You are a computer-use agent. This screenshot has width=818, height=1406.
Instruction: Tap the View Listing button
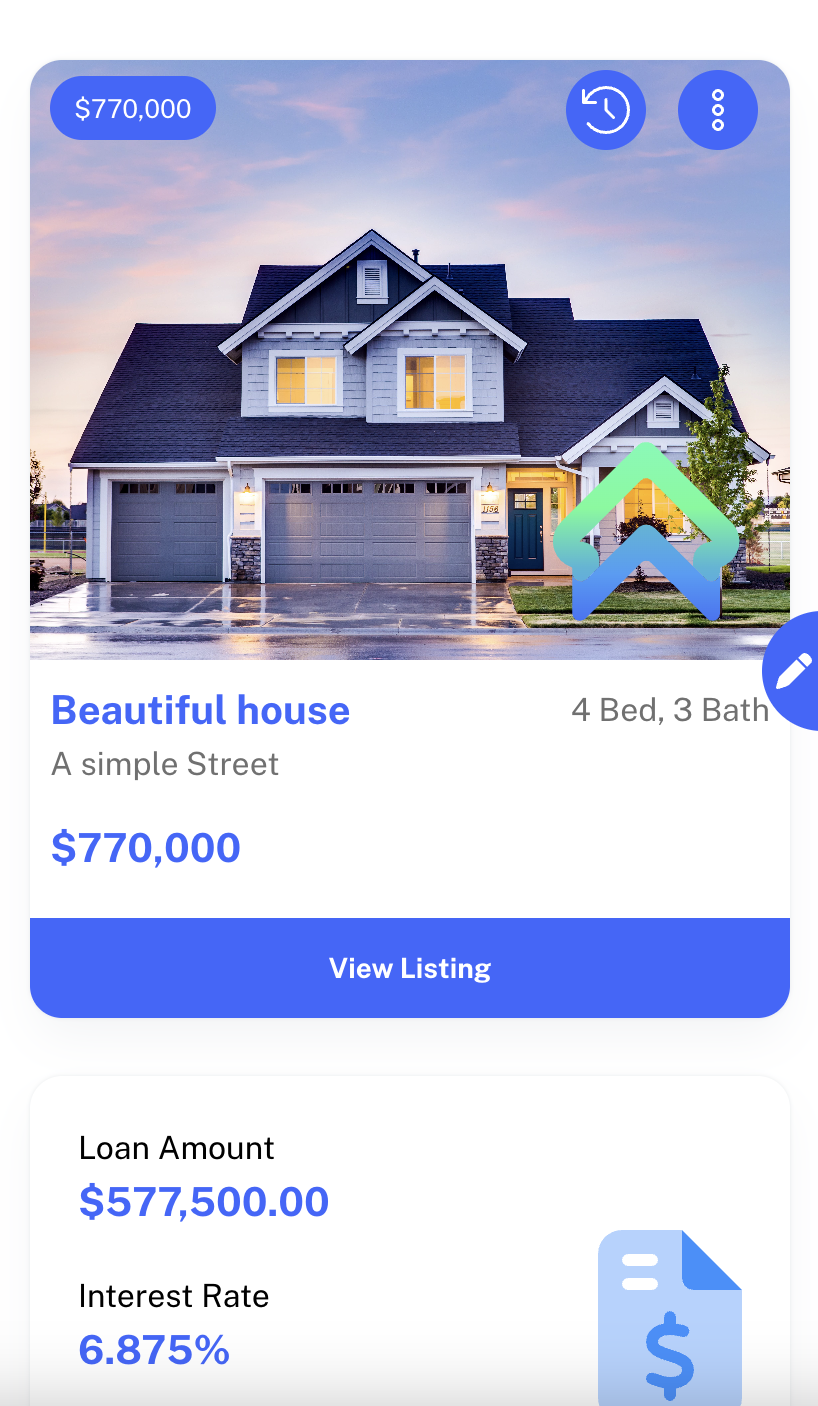click(x=410, y=968)
